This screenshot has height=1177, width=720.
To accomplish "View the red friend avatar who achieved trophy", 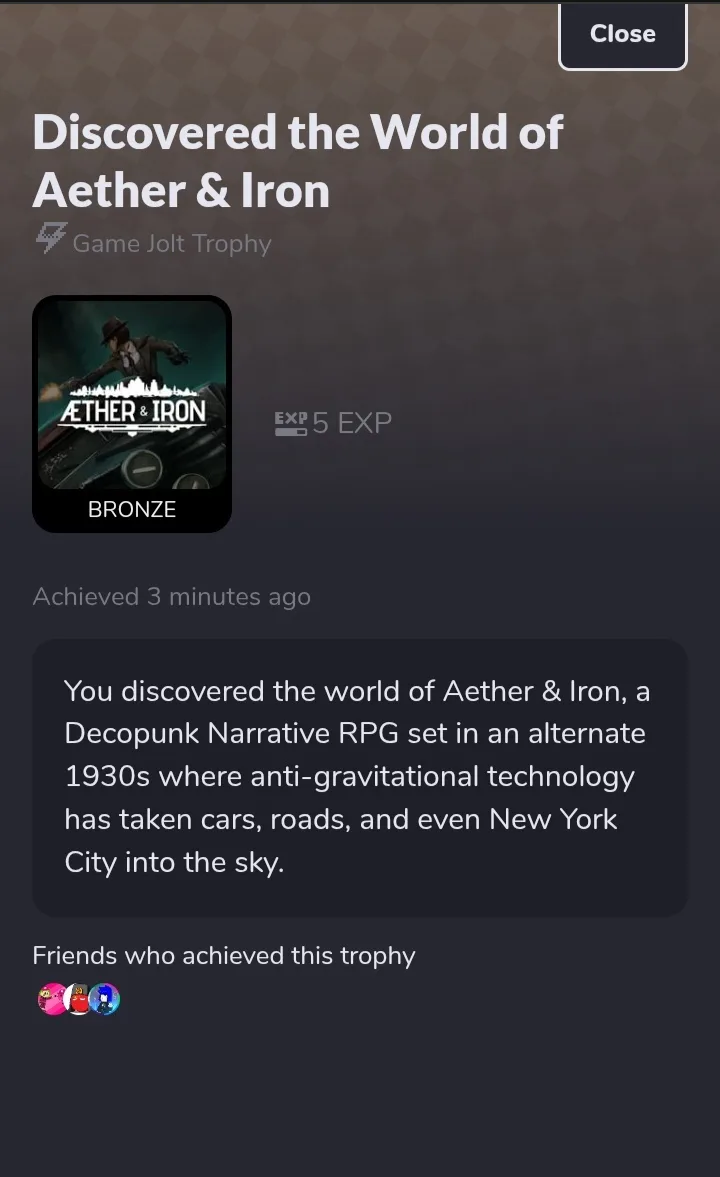I will point(78,999).
